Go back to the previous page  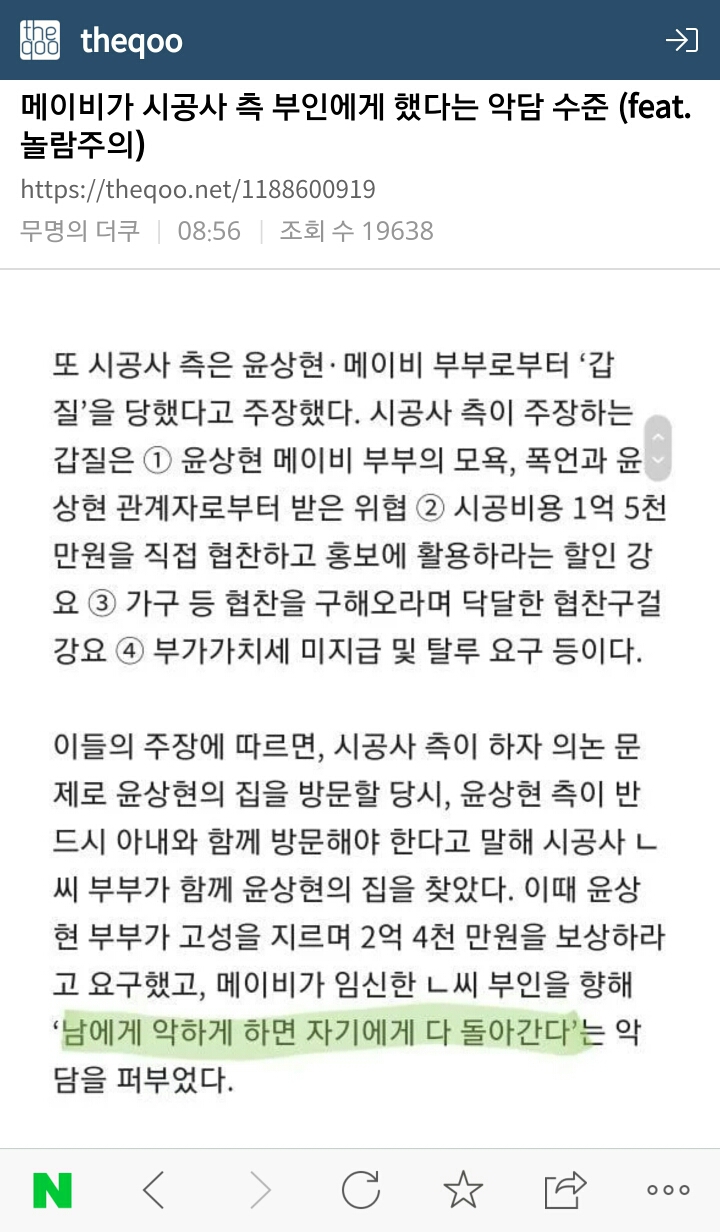pyautogui.click(x=154, y=1190)
